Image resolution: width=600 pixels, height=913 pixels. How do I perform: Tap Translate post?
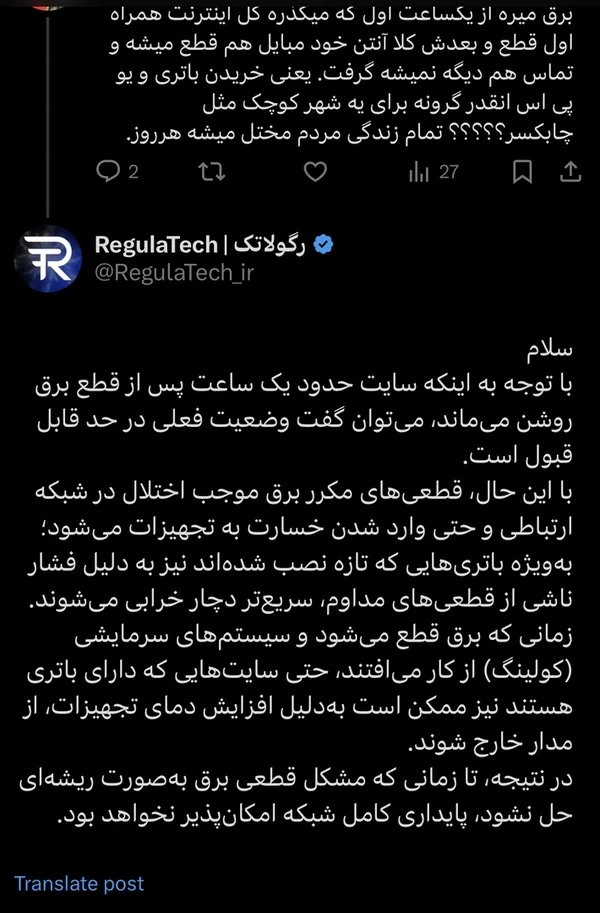point(79,884)
